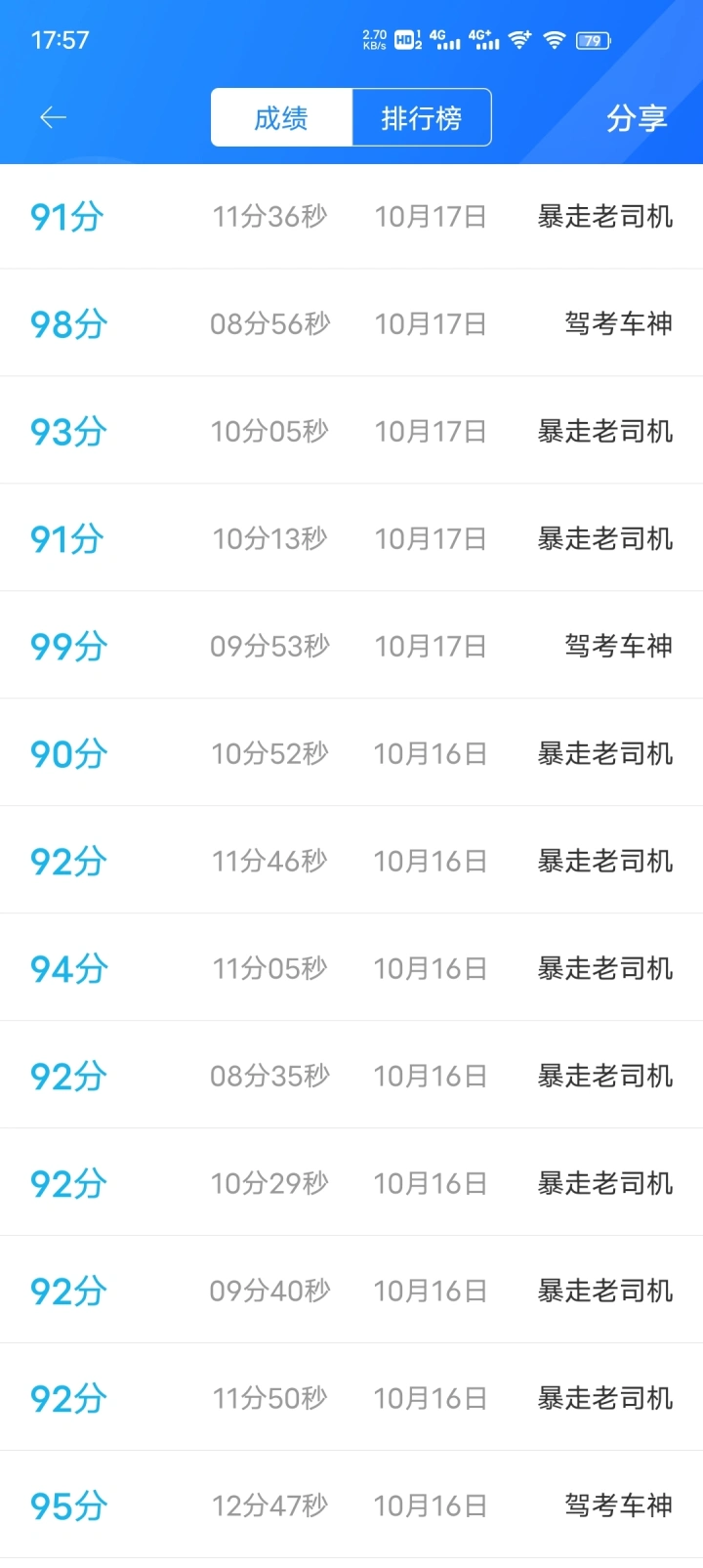View the 94分 record at 11分05秒

point(351,968)
